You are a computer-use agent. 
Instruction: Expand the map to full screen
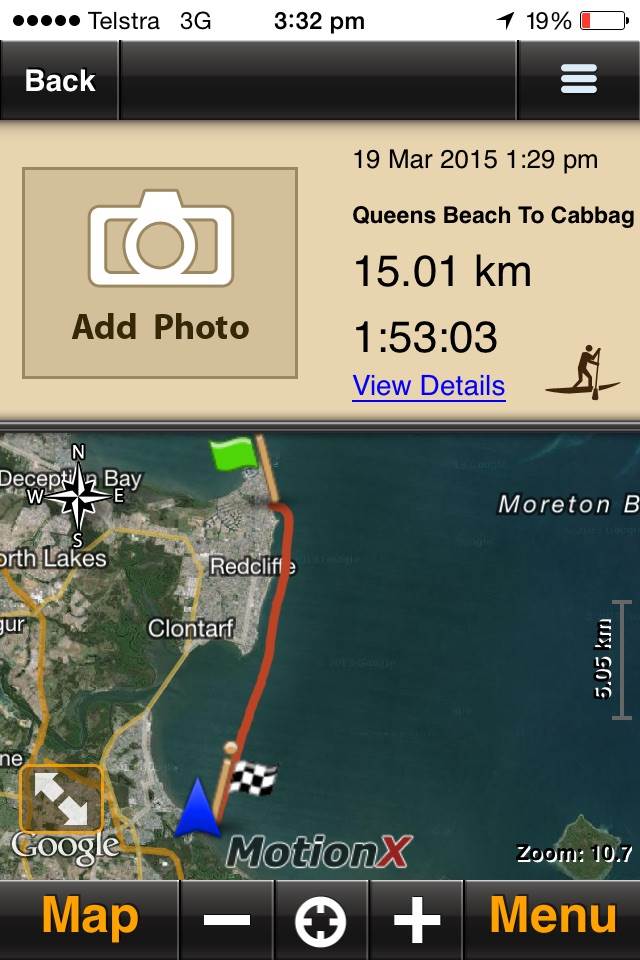pyautogui.click(x=60, y=797)
